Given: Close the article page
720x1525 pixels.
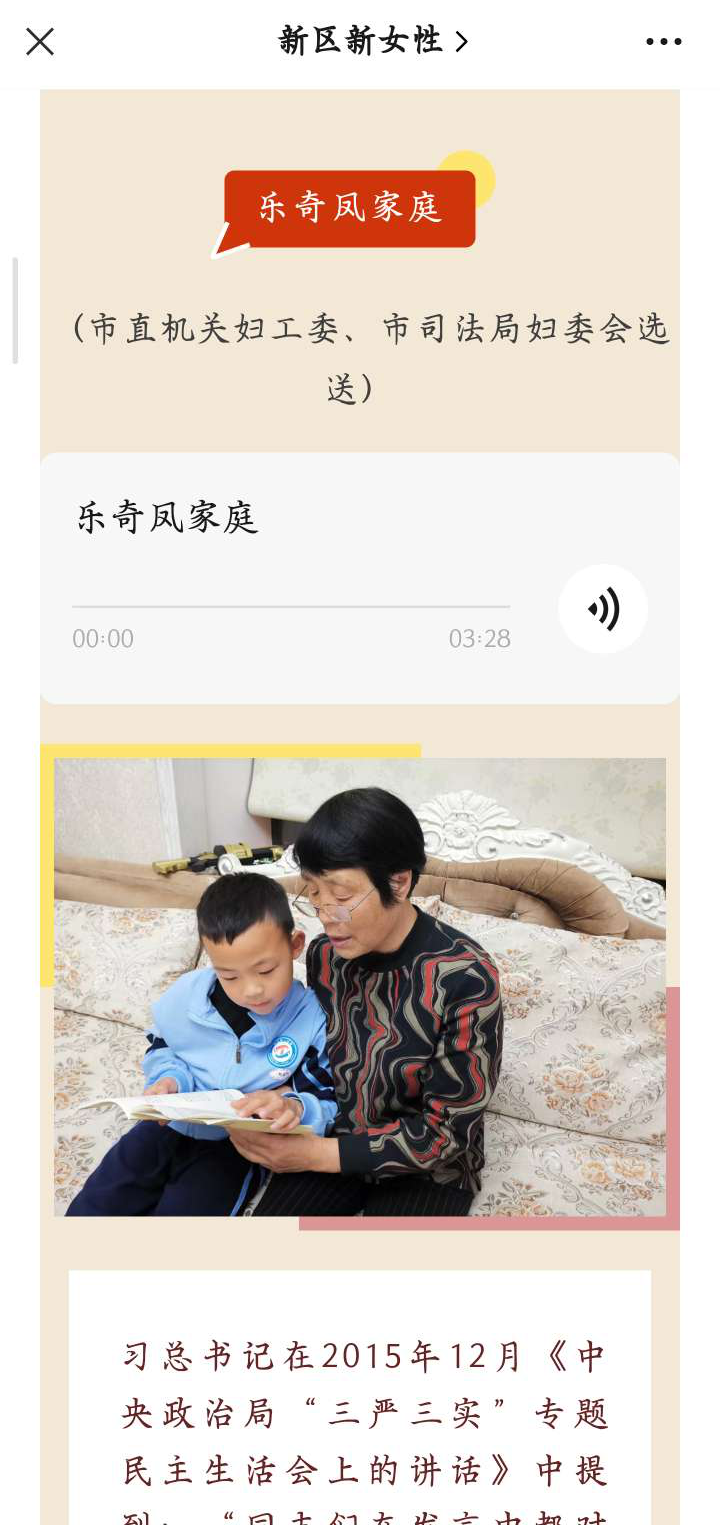Looking at the screenshot, I should 40,42.
